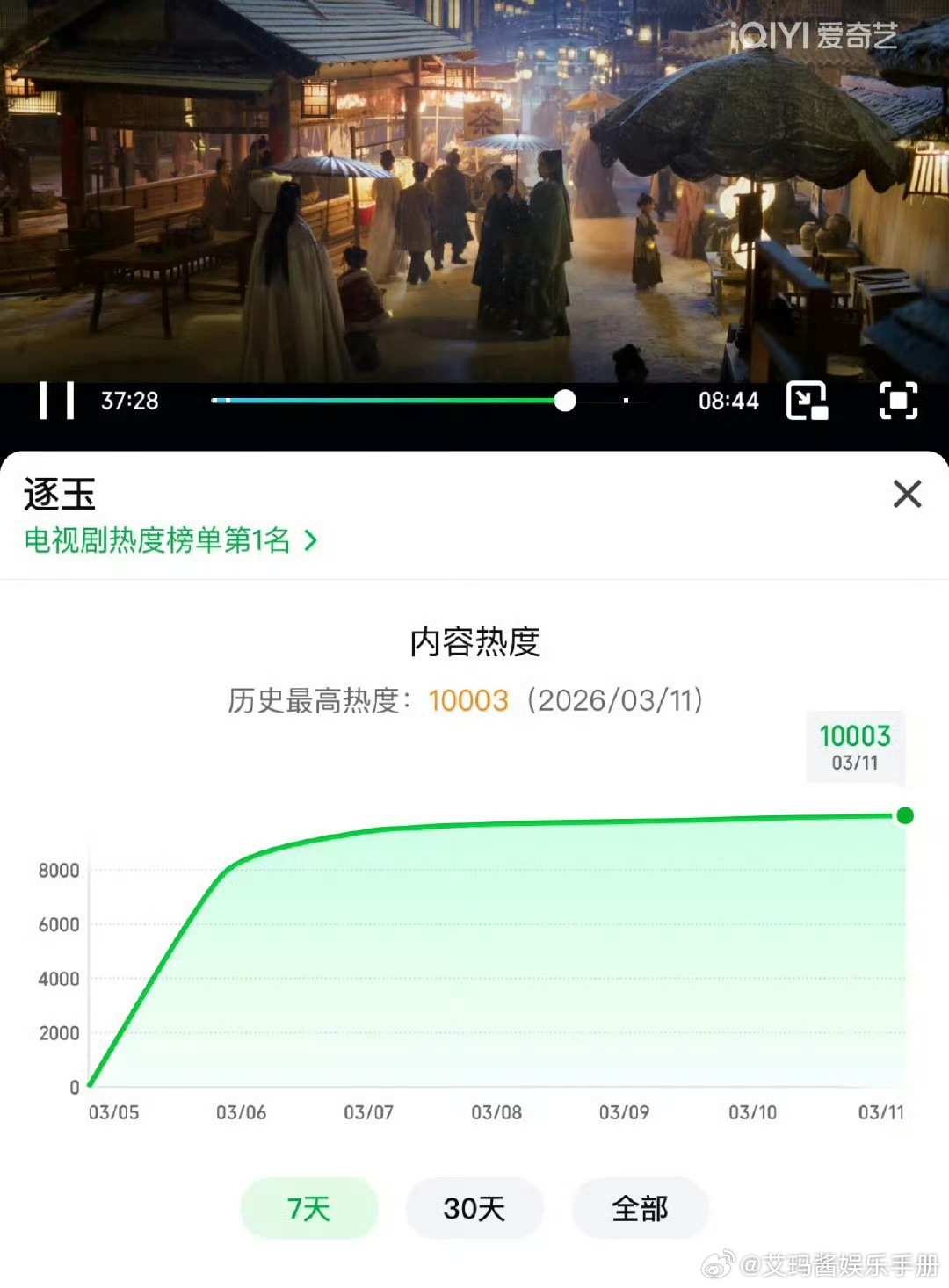Screen dimensions: 949x1288
Task: Click the video progress slider handle
Action: [565, 401]
